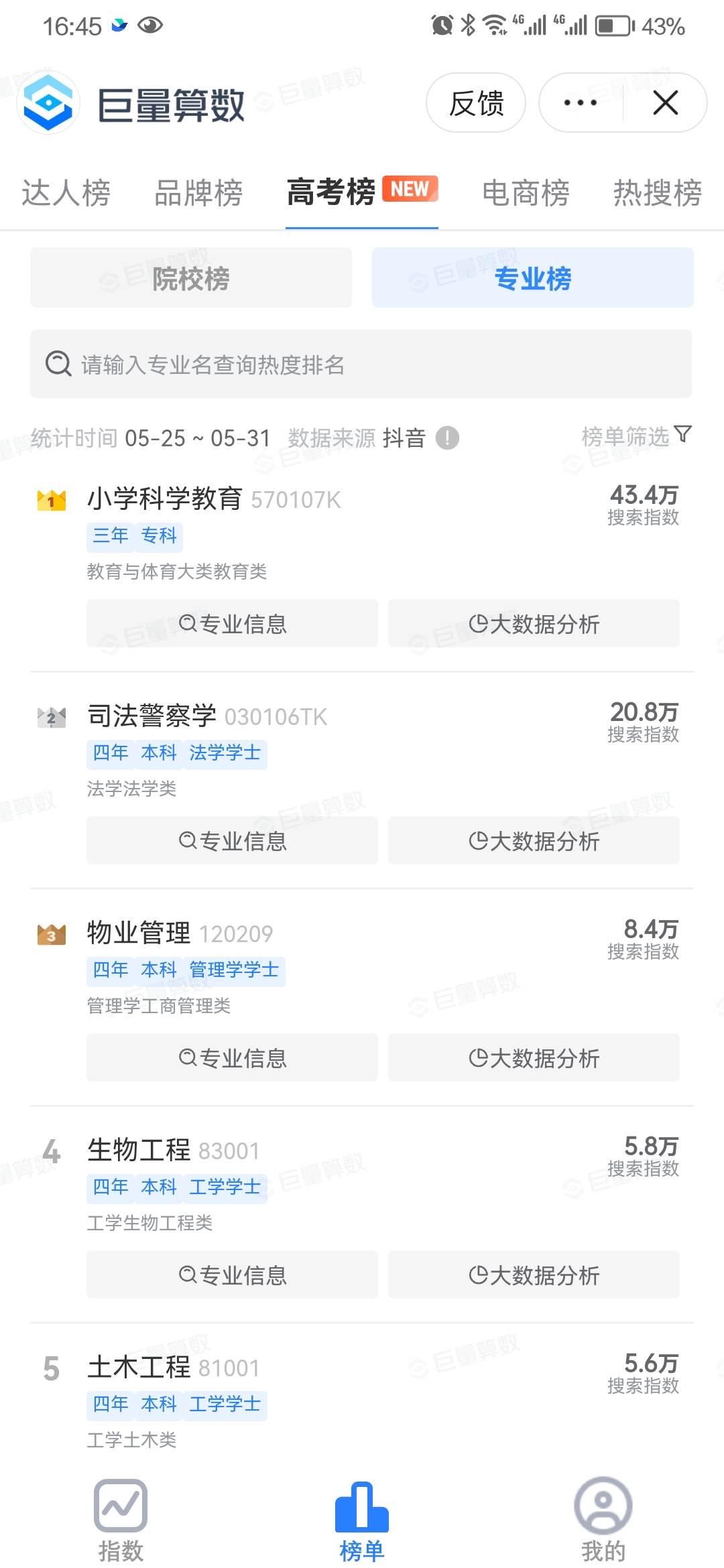Select the 院校榜 segment
This screenshot has width=724, height=1568.
[191, 278]
